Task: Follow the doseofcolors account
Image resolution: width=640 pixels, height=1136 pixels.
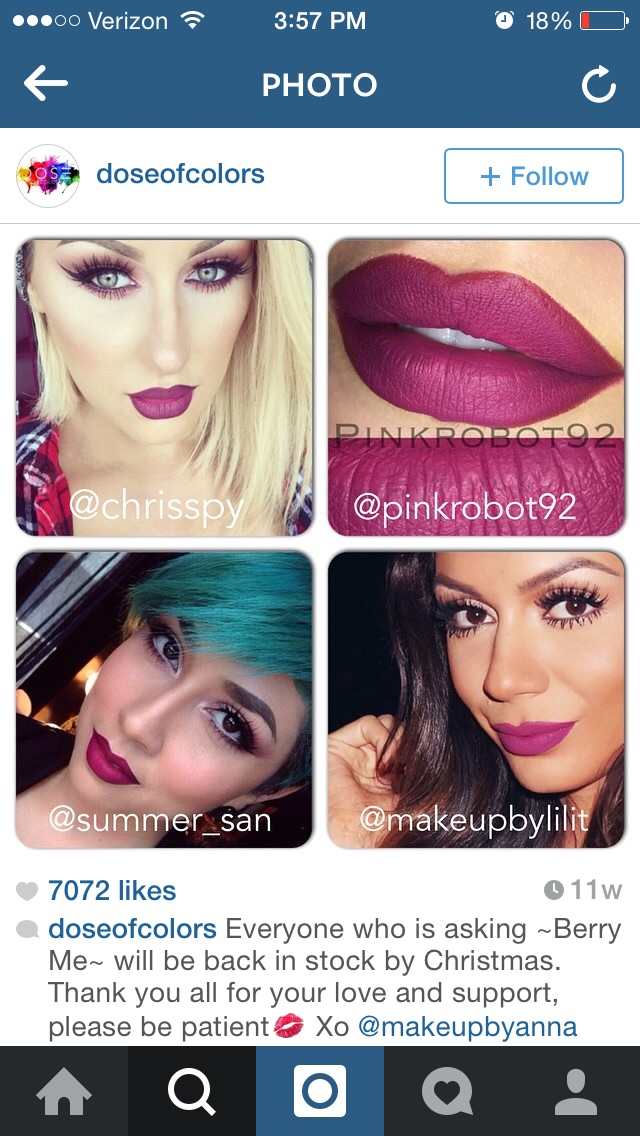Action: 533,176
